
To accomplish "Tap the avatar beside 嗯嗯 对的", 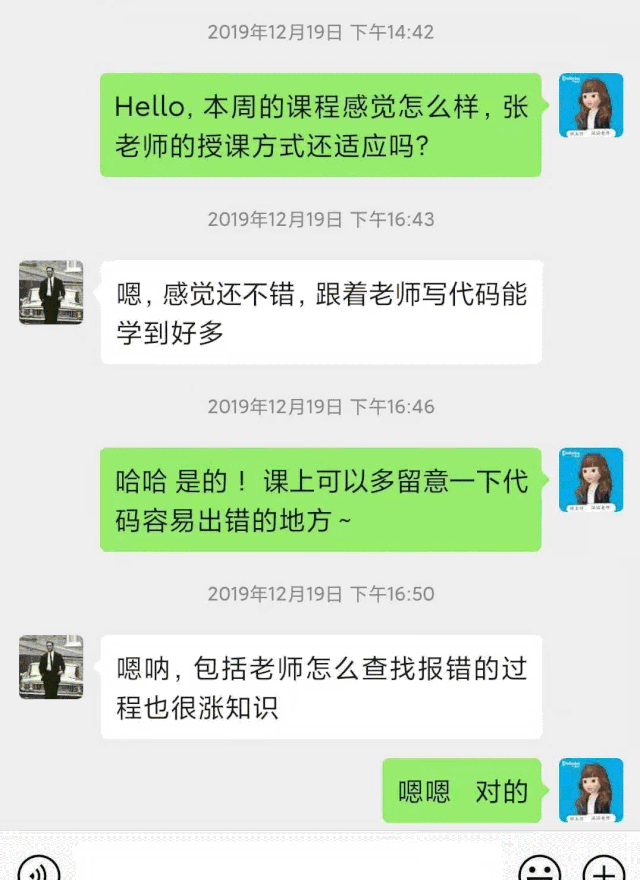I will point(591,790).
